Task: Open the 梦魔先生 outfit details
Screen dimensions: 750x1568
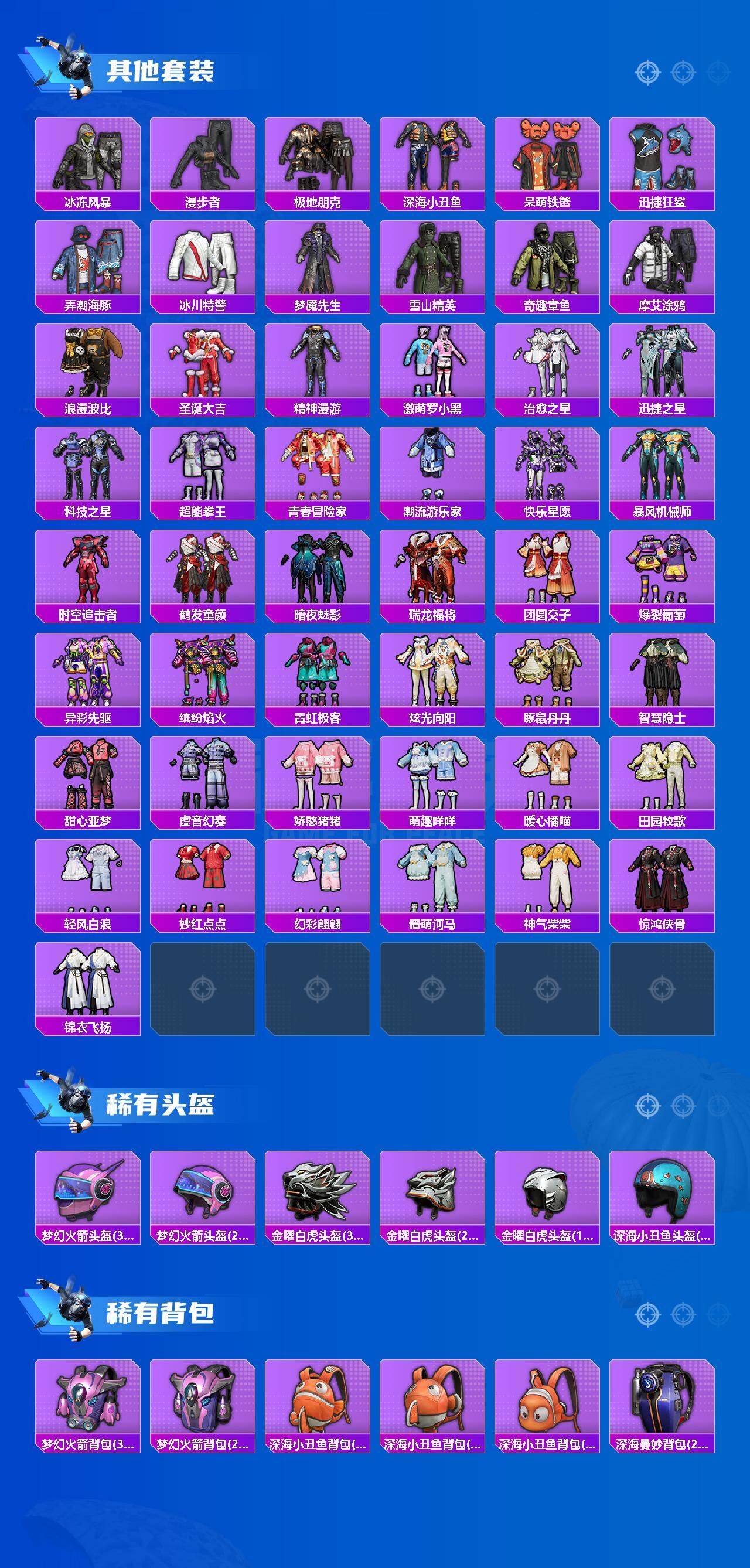Action: [x=319, y=262]
